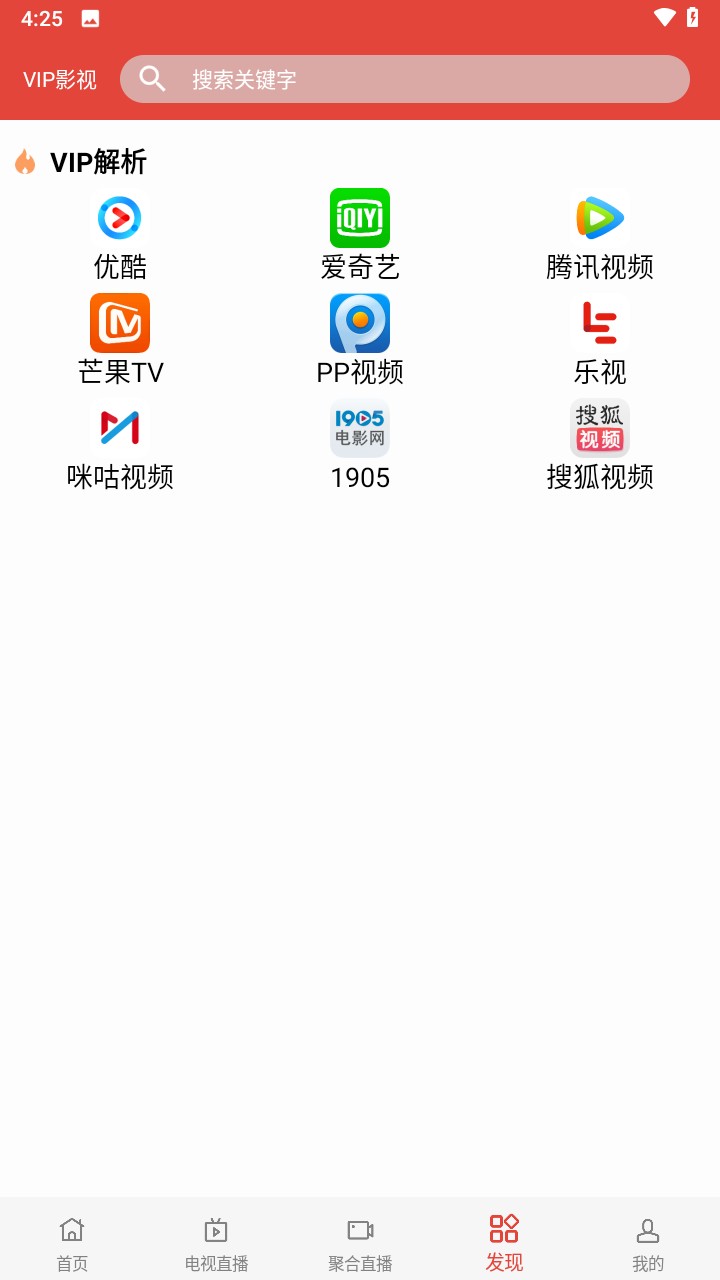Click the flame icon next to VIP解析
720x1280 pixels.
pos(25,161)
